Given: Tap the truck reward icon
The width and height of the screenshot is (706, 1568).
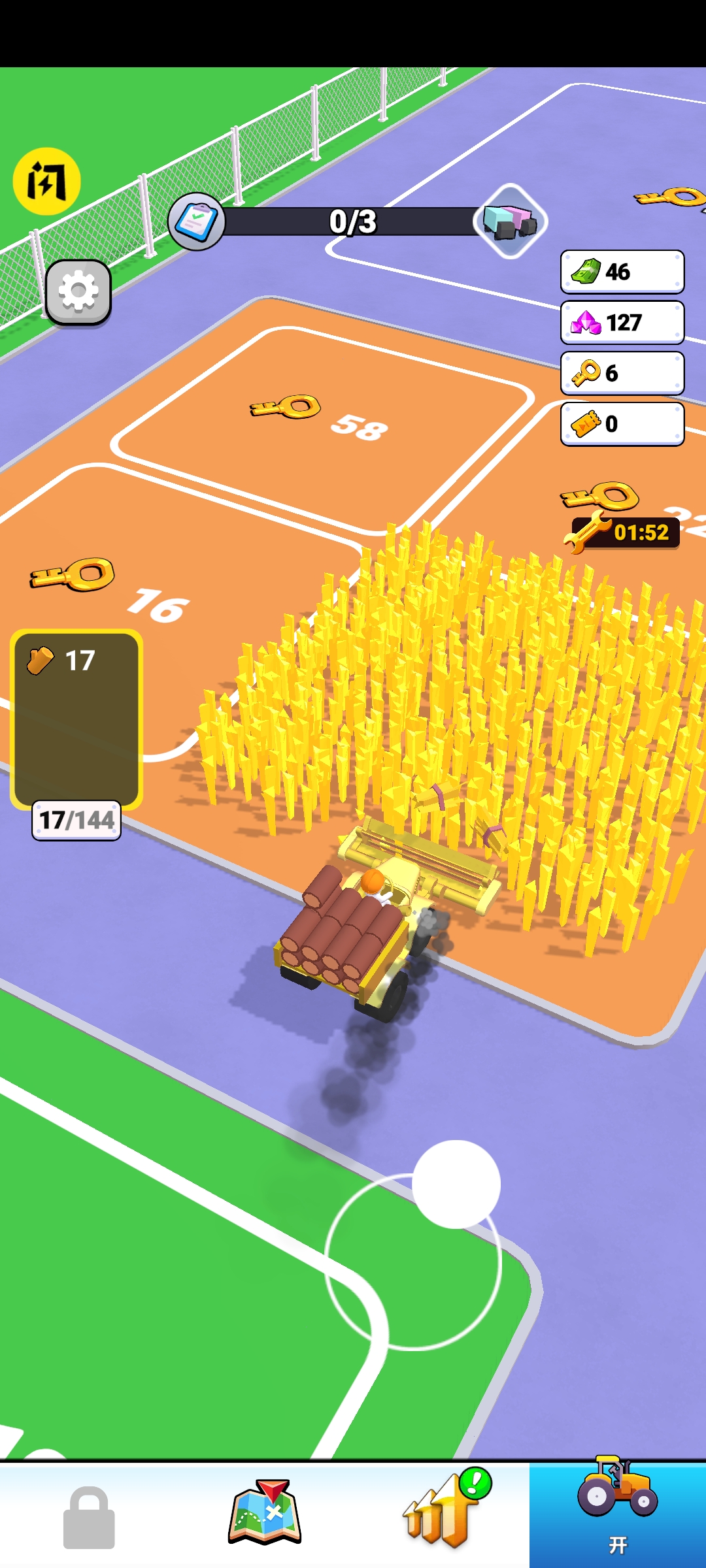Looking at the screenshot, I should (511, 221).
